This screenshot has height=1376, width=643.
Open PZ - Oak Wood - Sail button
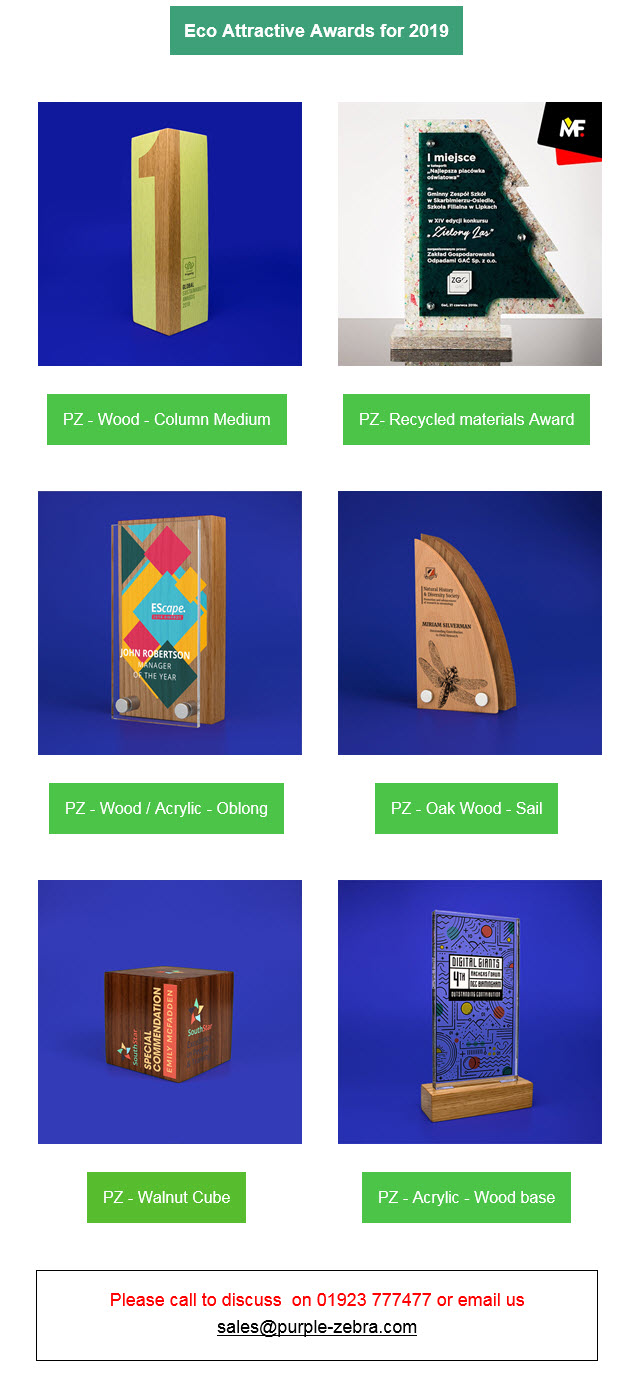[x=466, y=808]
